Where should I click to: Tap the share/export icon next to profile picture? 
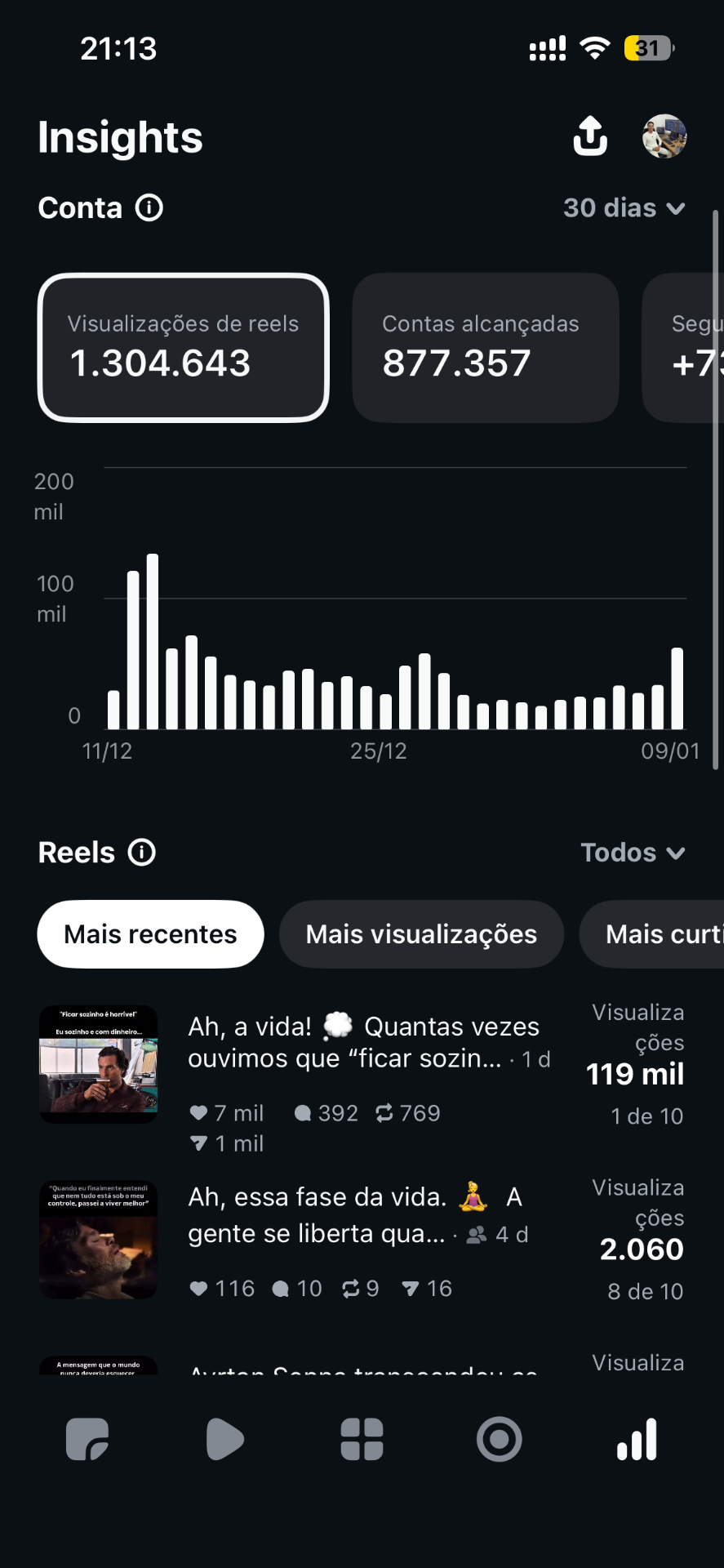click(x=590, y=136)
